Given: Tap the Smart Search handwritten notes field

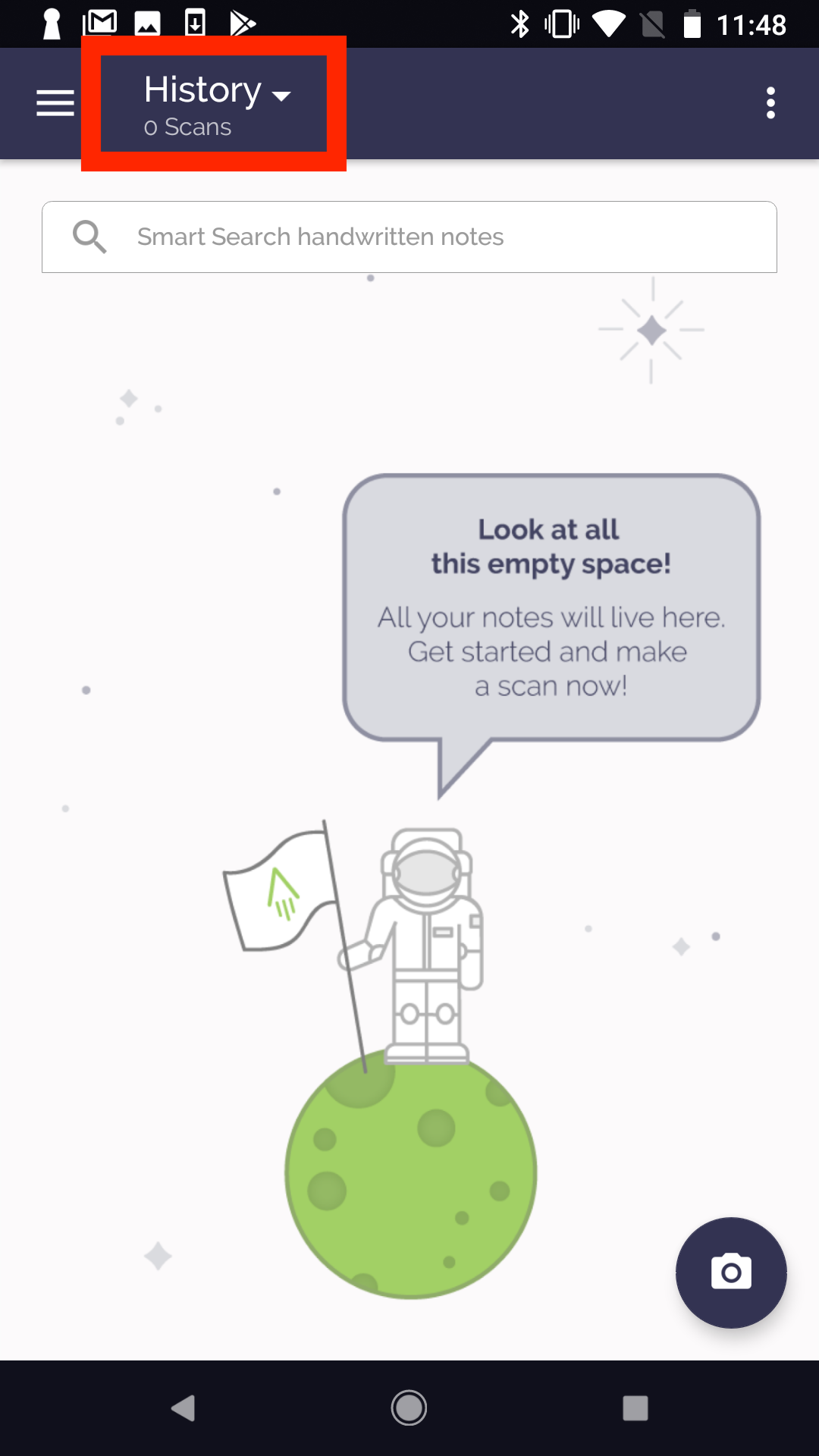Looking at the screenshot, I should tap(409, 237).
